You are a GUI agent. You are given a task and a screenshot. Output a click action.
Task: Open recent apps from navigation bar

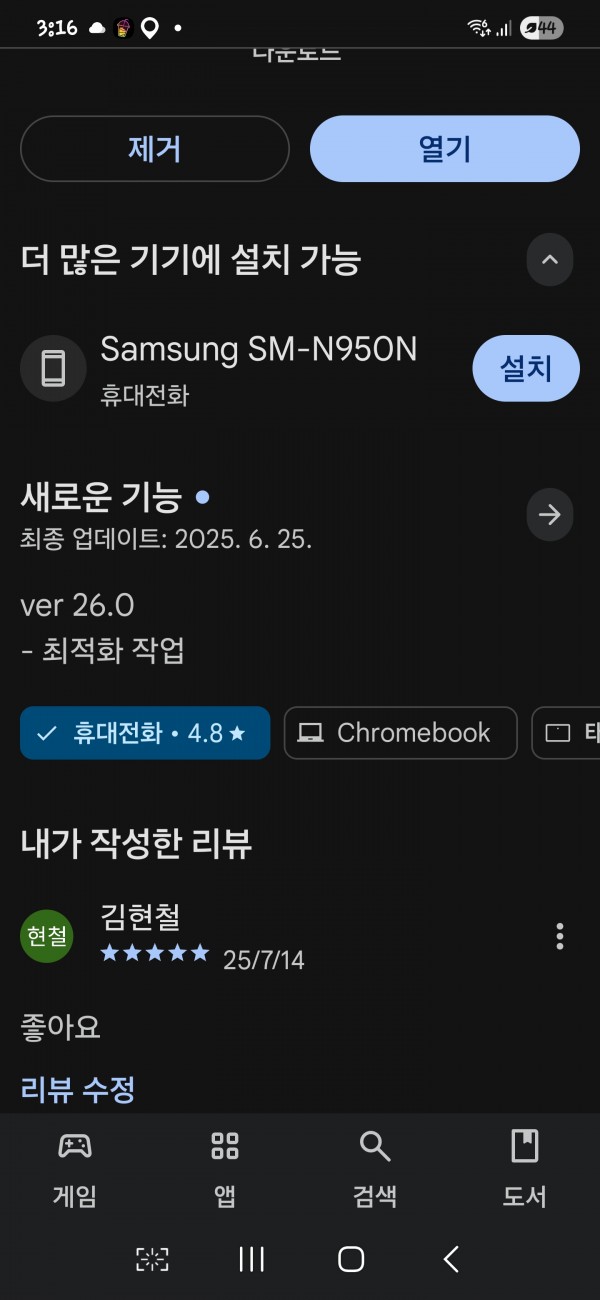click(252, 1259)
